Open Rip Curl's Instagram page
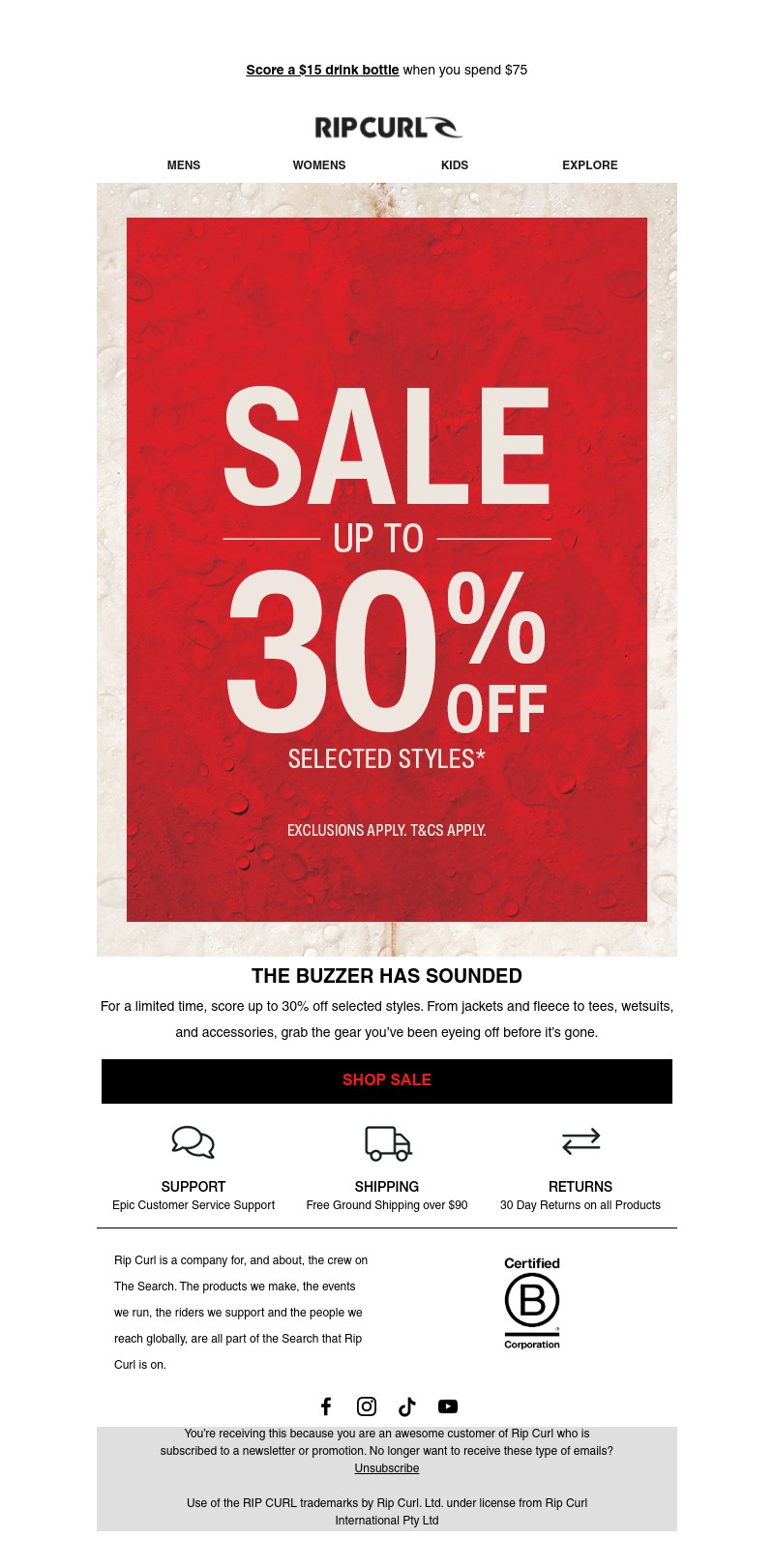This screenshot has width=774, height=1568. [367, 1406]
